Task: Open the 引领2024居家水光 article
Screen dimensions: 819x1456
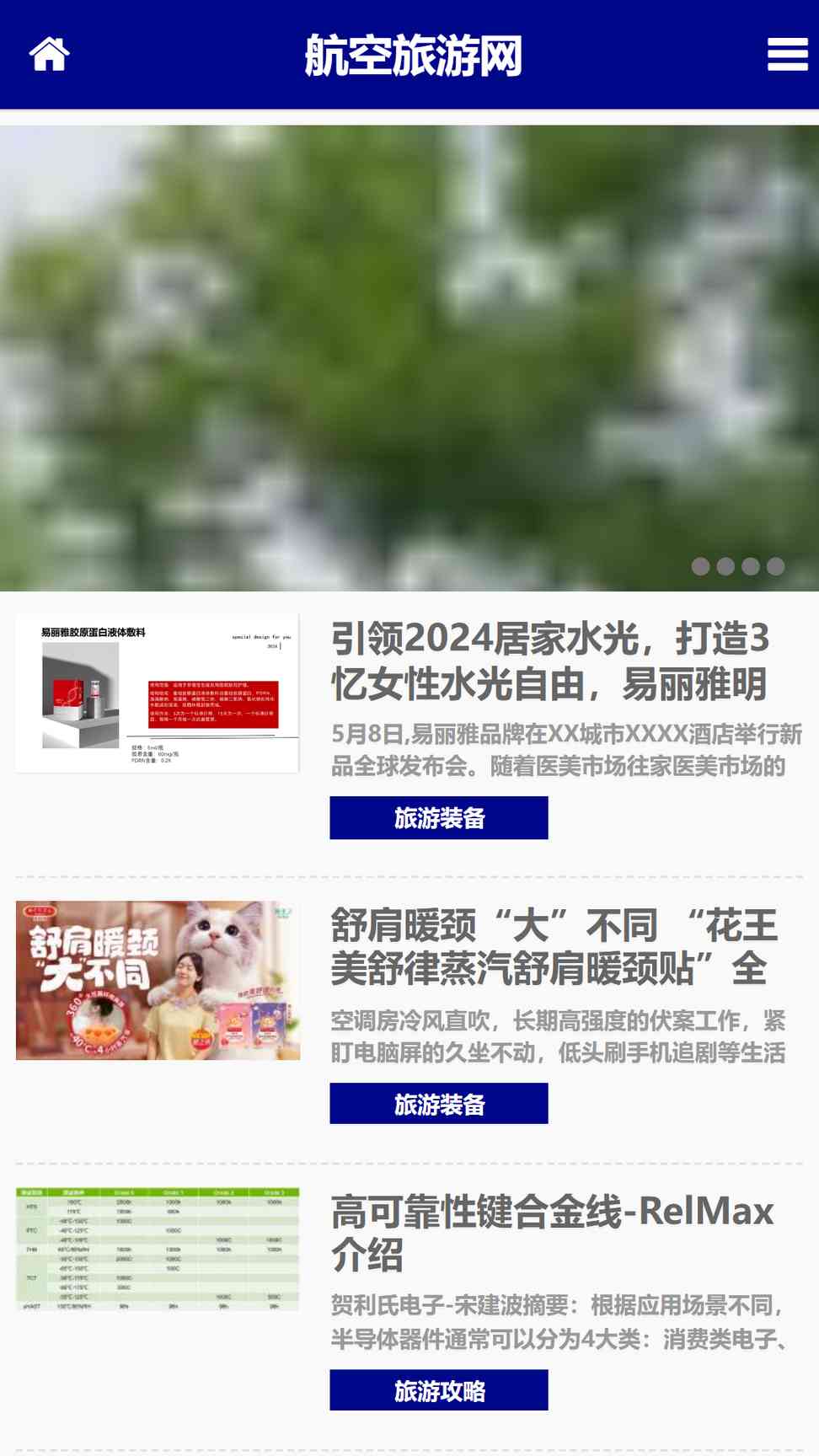Action: click(549, 661)
